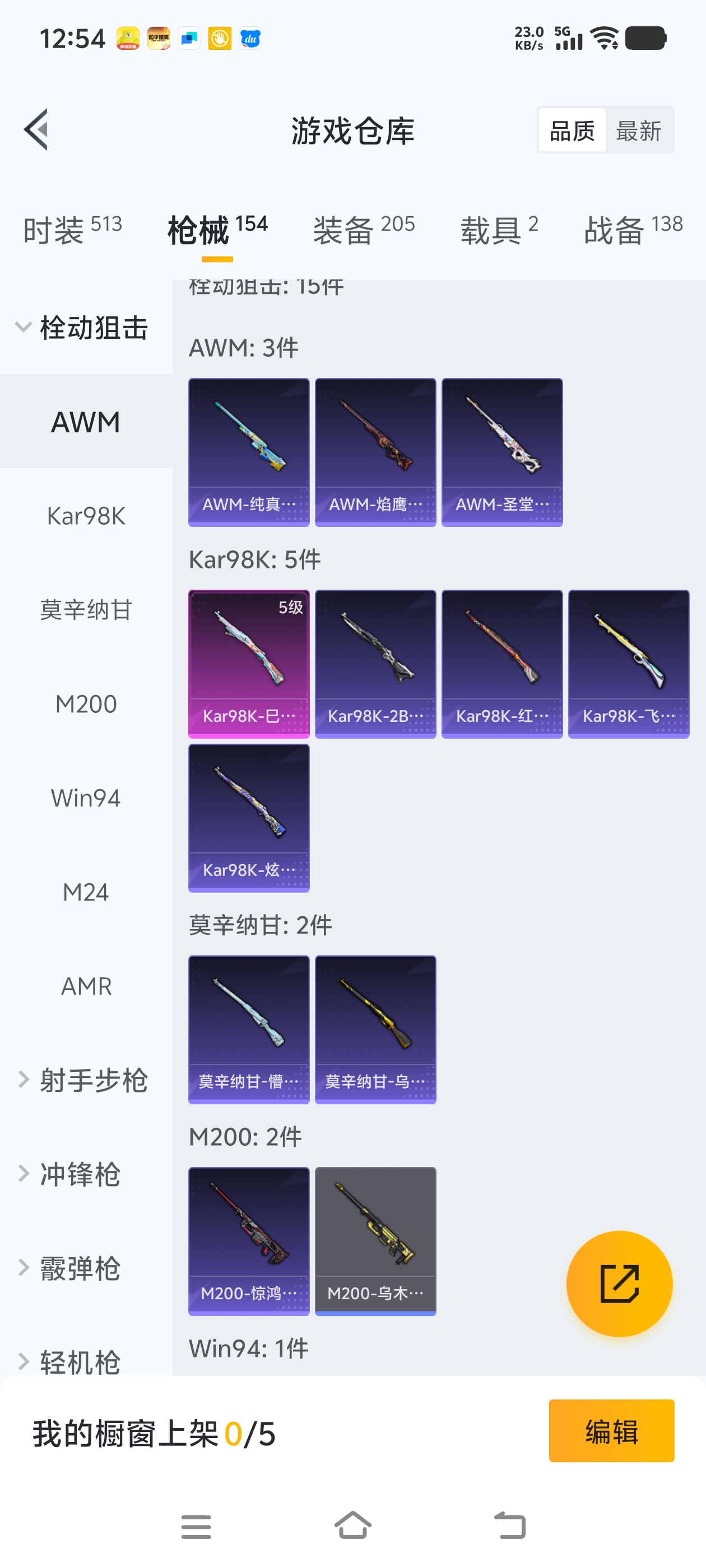This screenshot has width=706, height=1568.
Task: Select M24 in the sidebar
Action: [x=86, y=892]
